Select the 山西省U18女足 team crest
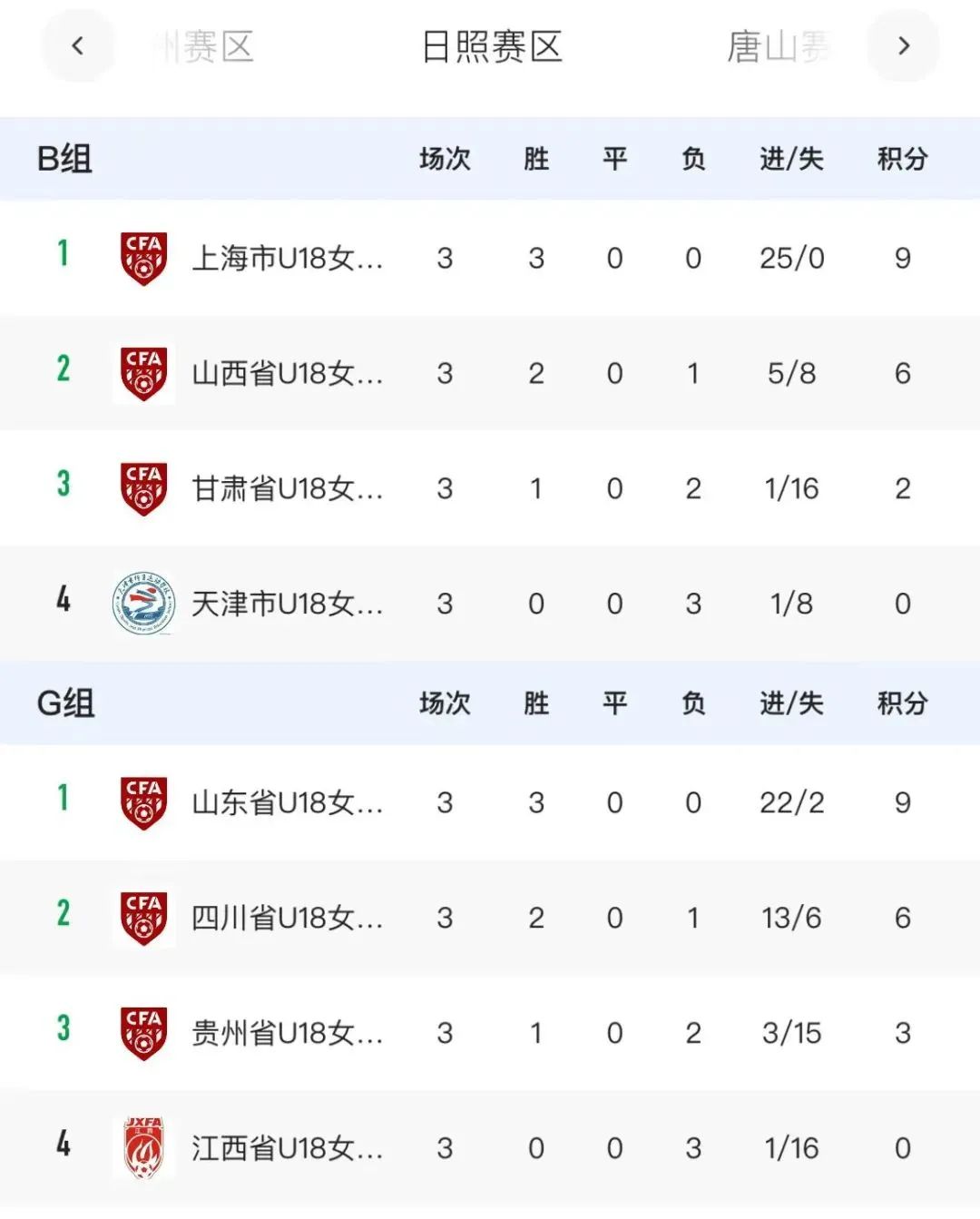The width and height of the screenshot is (980, 1219). (x=143, y=373)
